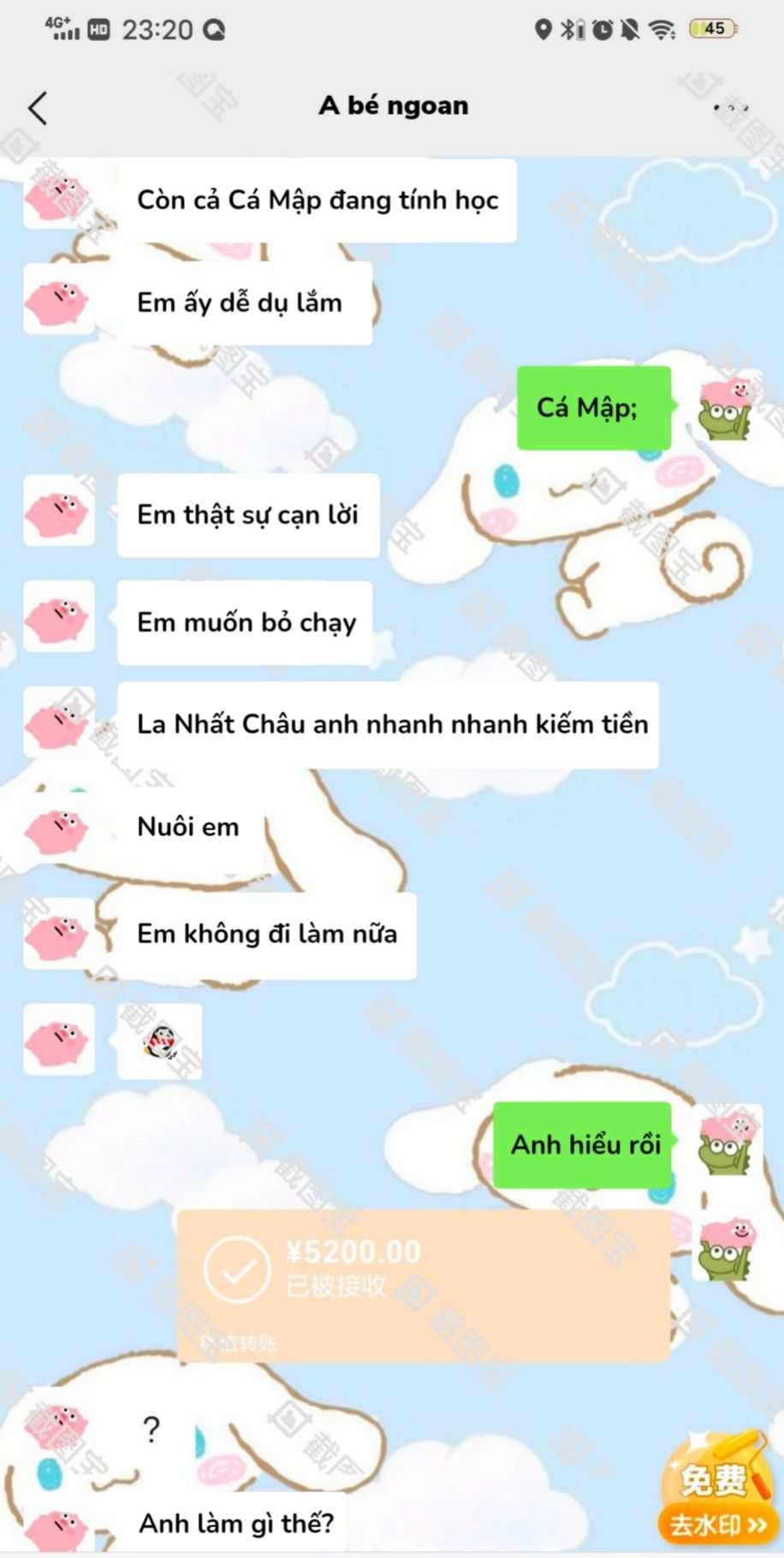784x1558 pixels.
Task: Go back from the A bé ngoan chat
Action: click(x=38, y=109)
